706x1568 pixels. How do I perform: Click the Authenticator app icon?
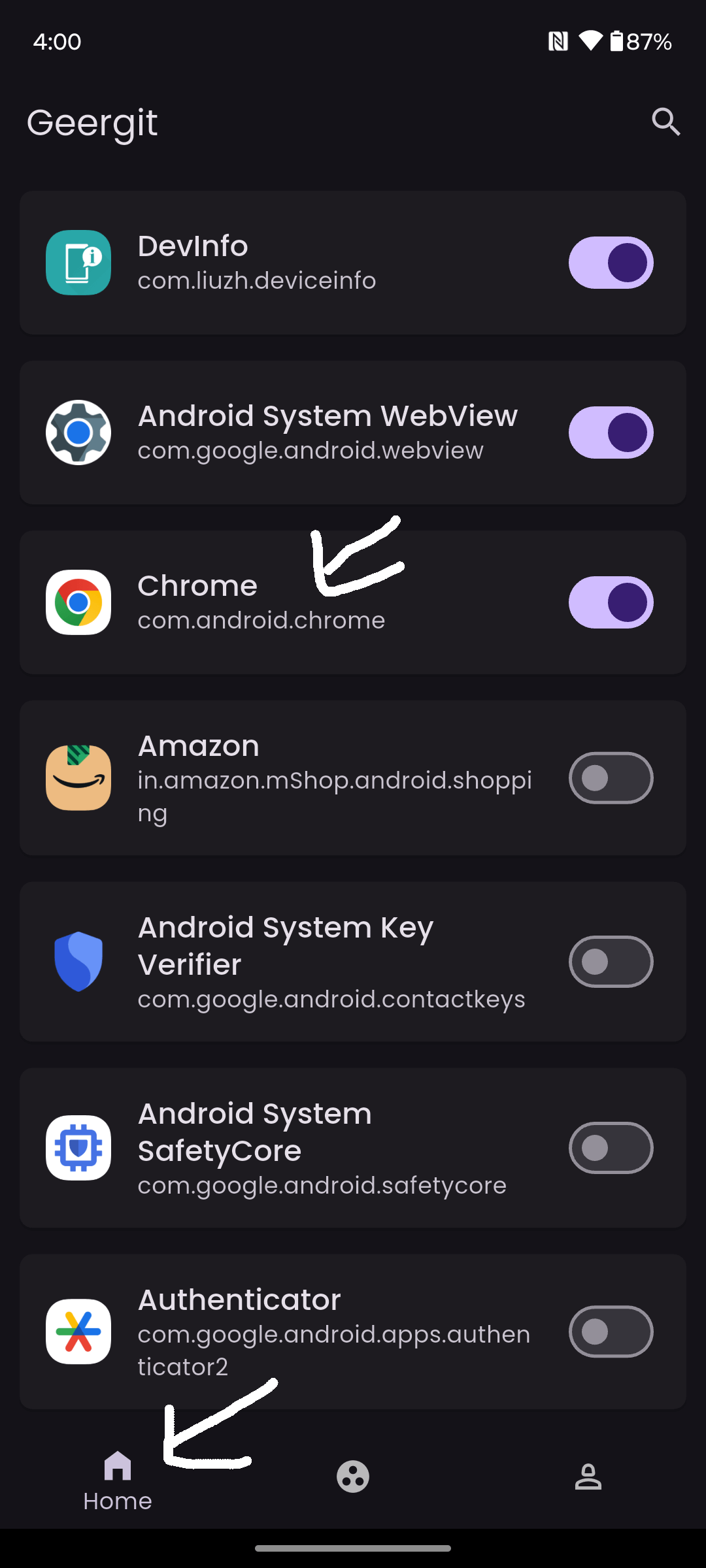(x=78, y=1331)
